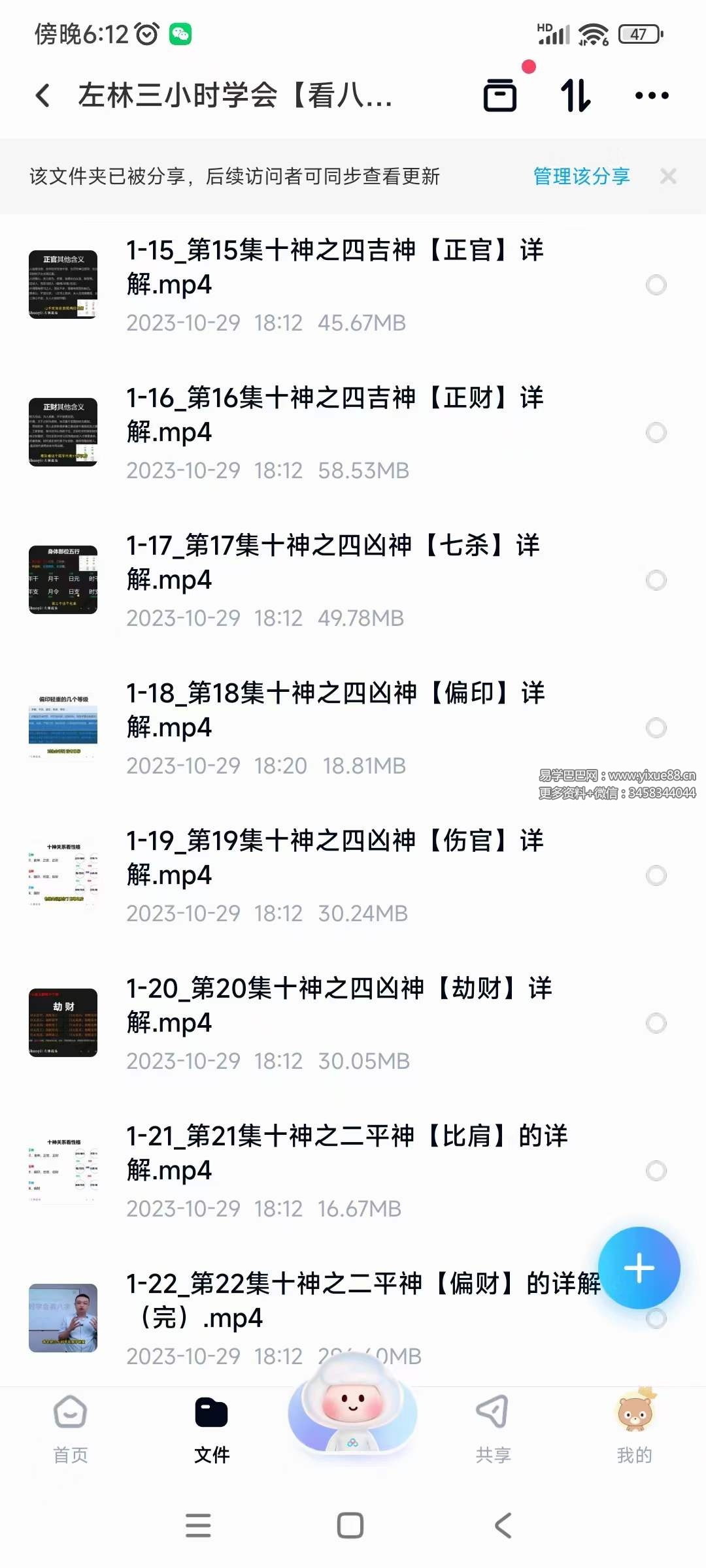Check the selection circle beside 第18集 偏印
706x1568 pixels.
pos(655,728)
